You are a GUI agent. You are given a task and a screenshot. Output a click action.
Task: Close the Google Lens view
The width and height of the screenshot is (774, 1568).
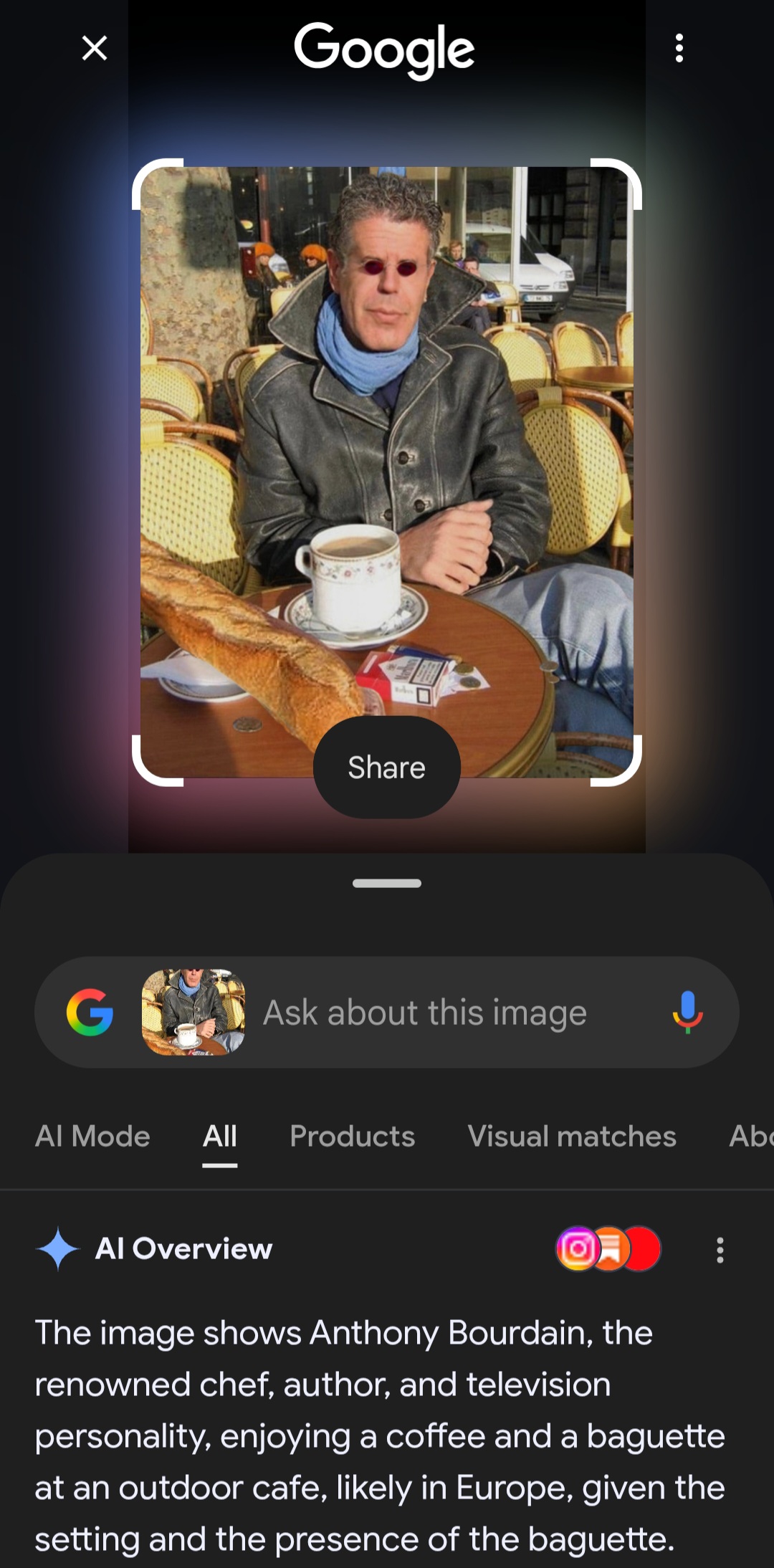pyautogui.click(x=95, y=49)
